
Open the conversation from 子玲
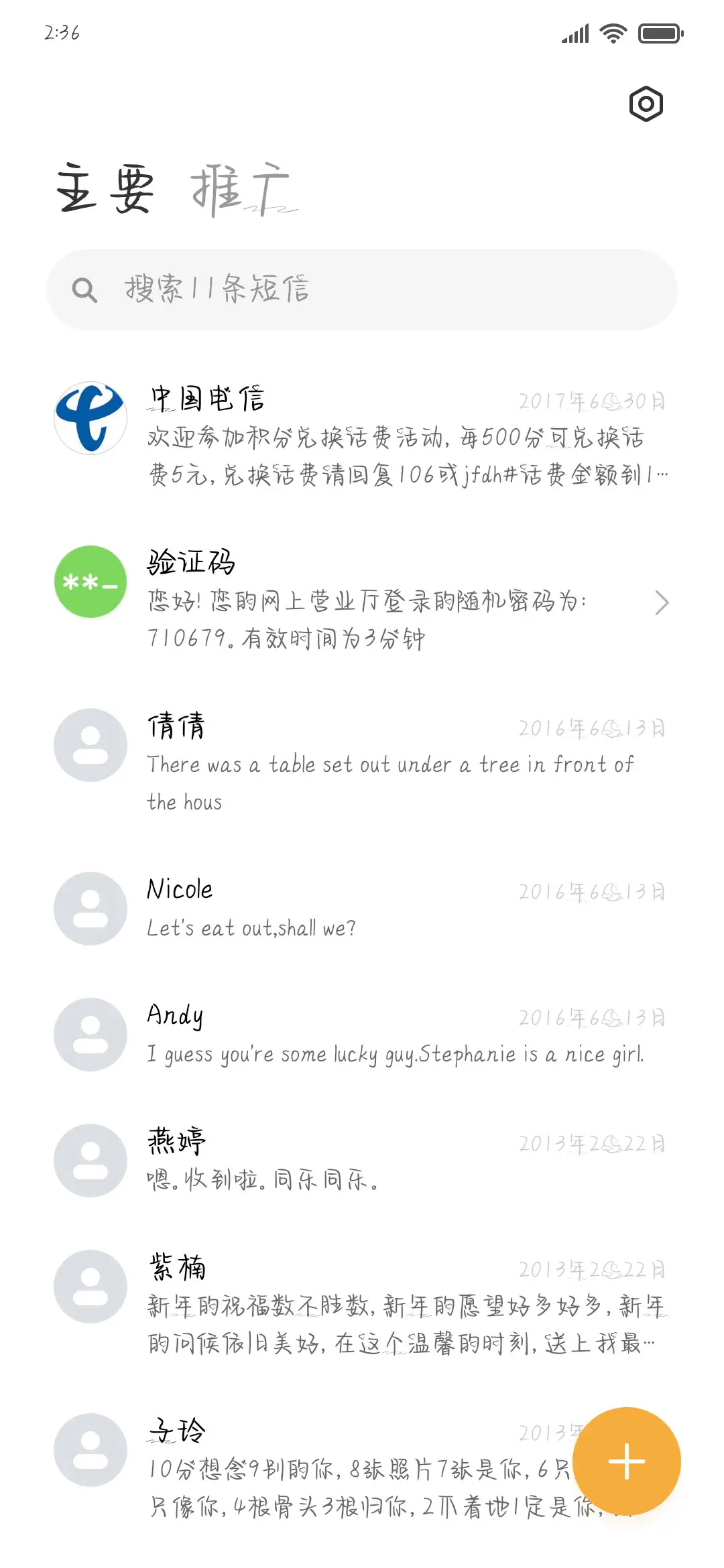(302, 1454)
